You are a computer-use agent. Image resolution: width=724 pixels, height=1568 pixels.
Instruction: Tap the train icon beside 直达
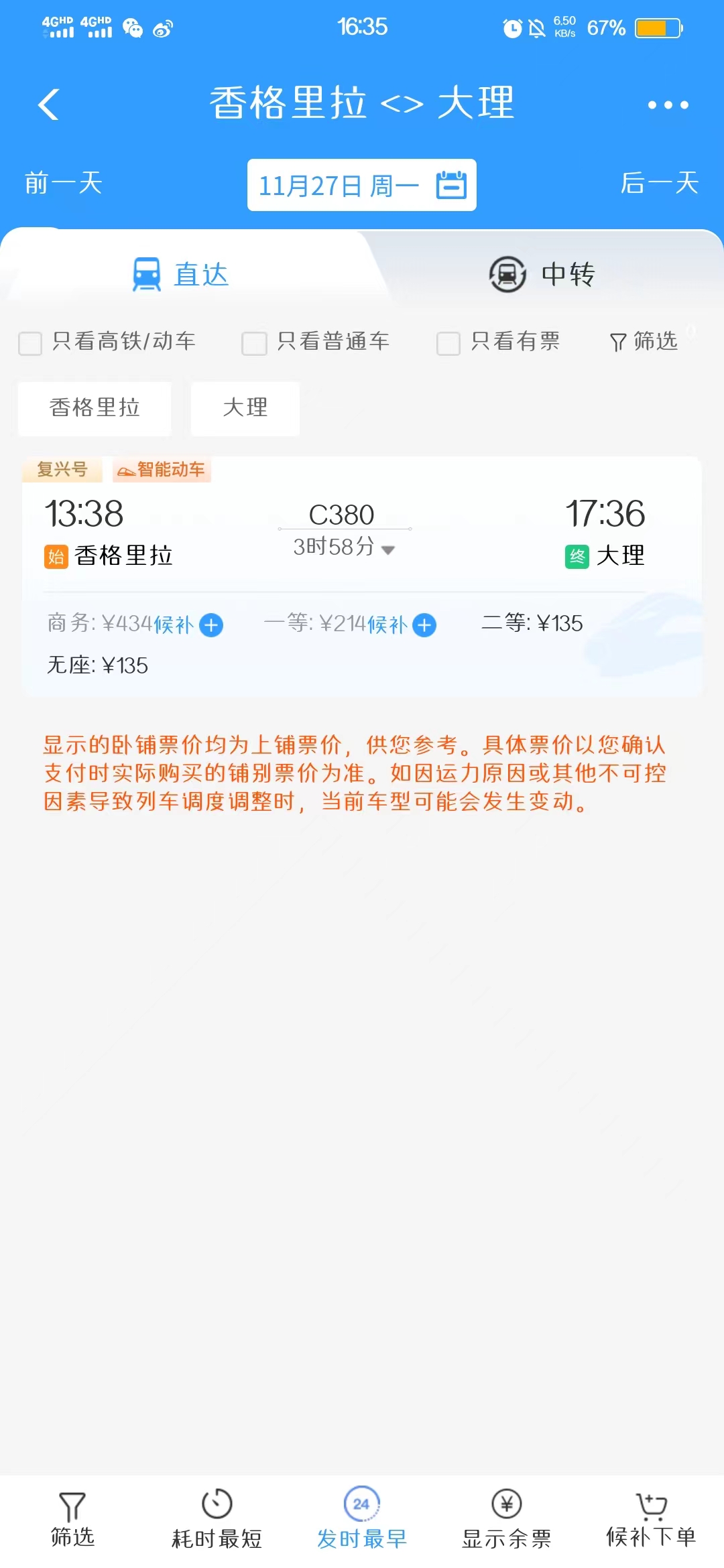coord(147,273)
